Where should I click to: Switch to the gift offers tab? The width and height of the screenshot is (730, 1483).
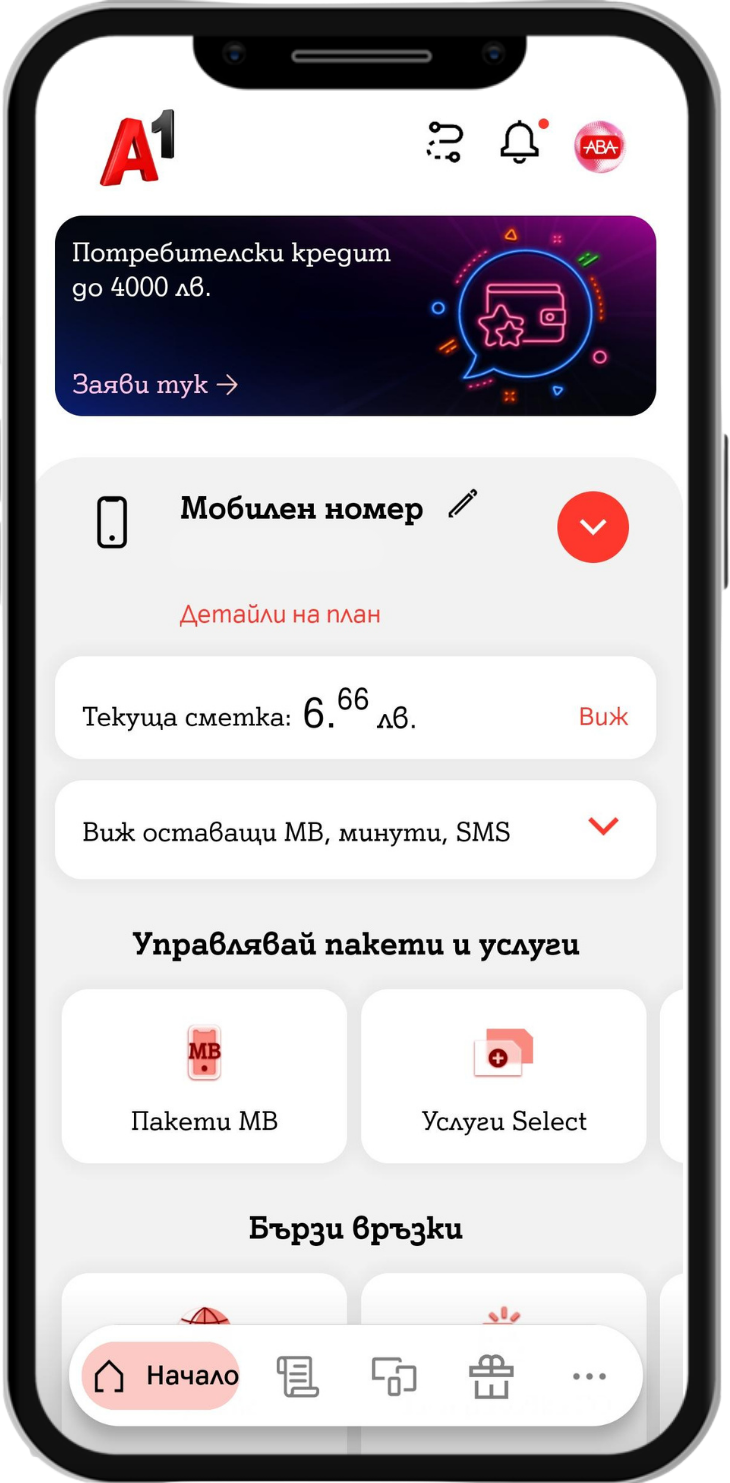coord(491,1376)
